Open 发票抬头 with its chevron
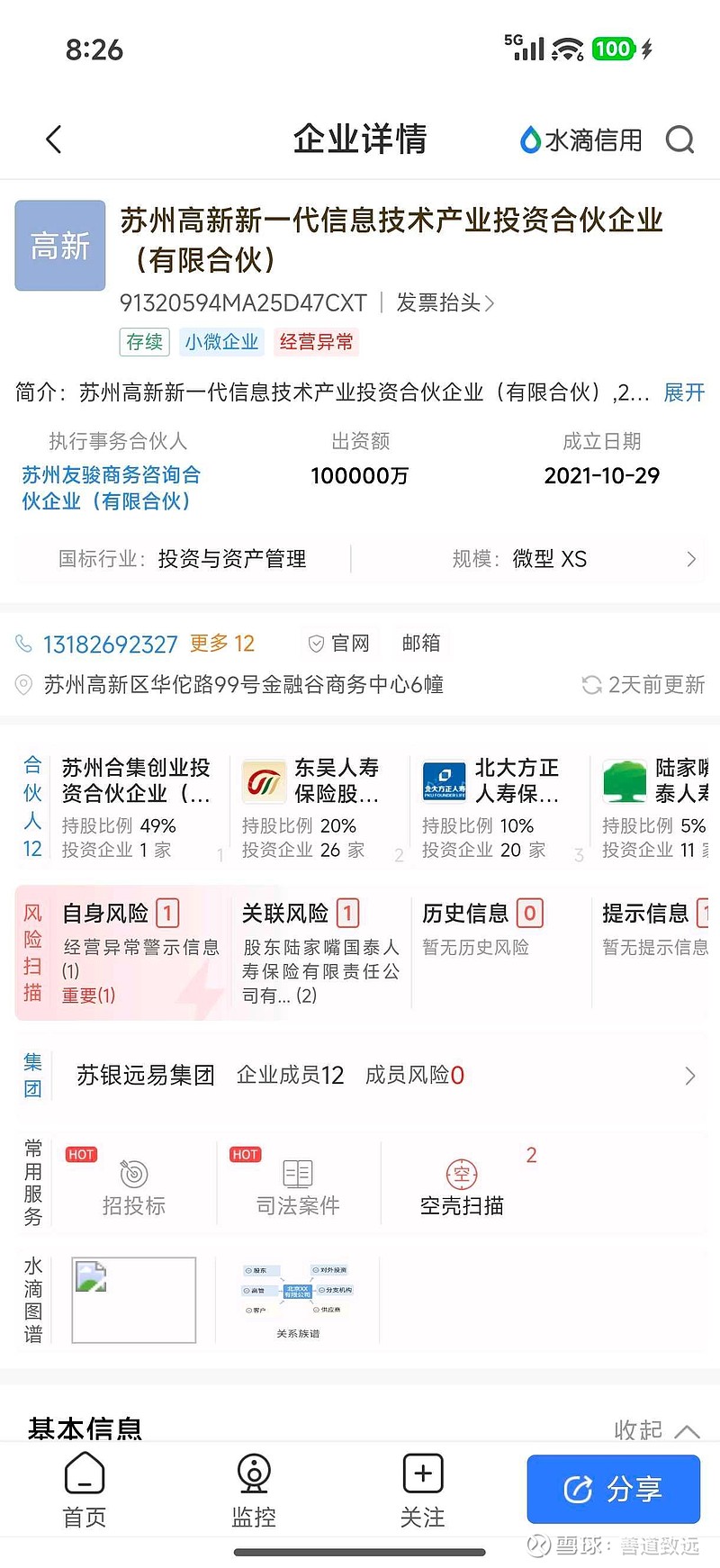720x1568 pixels. pyautogui.click(x=441, y=303)
